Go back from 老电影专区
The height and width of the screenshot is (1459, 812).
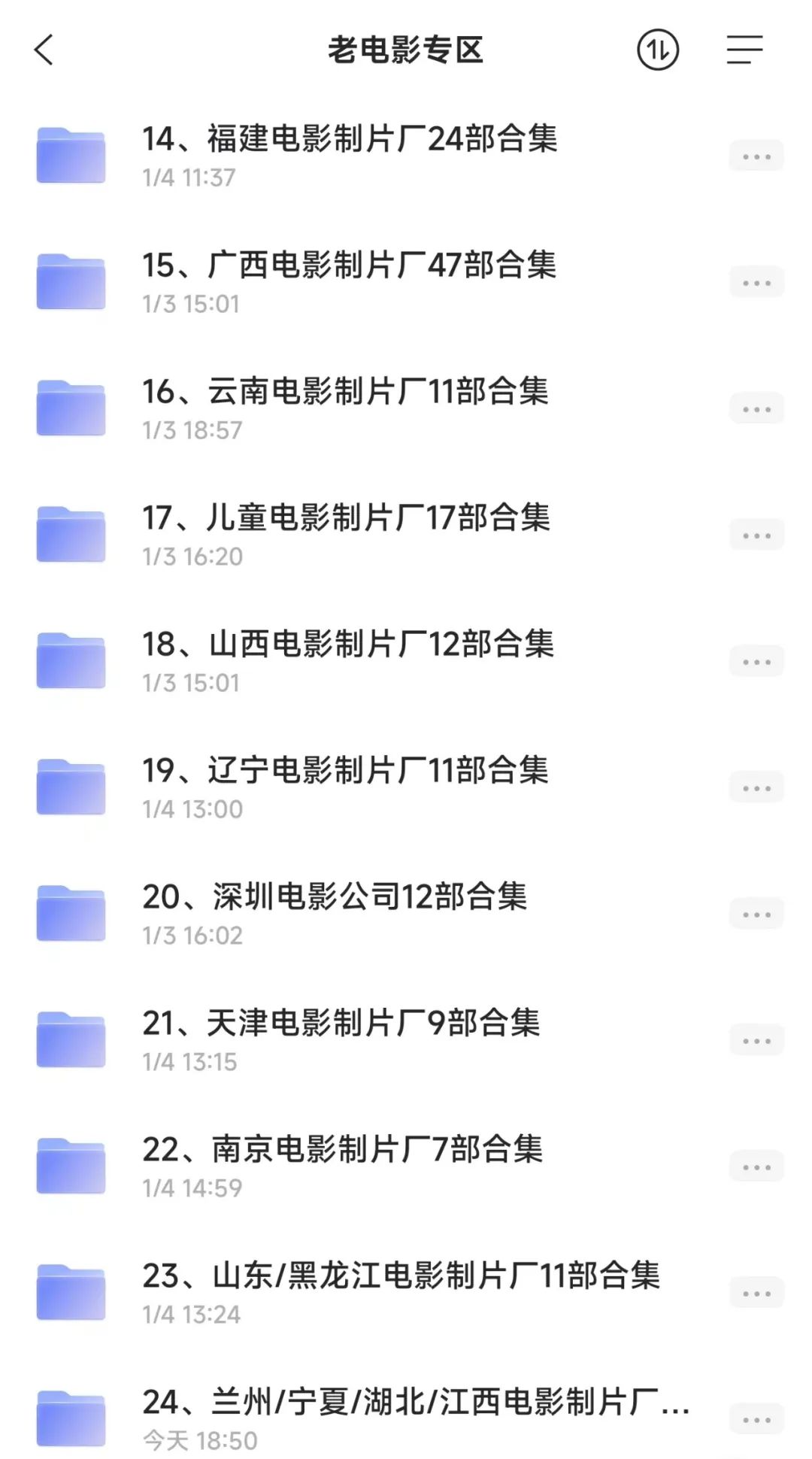pos(44,50)
